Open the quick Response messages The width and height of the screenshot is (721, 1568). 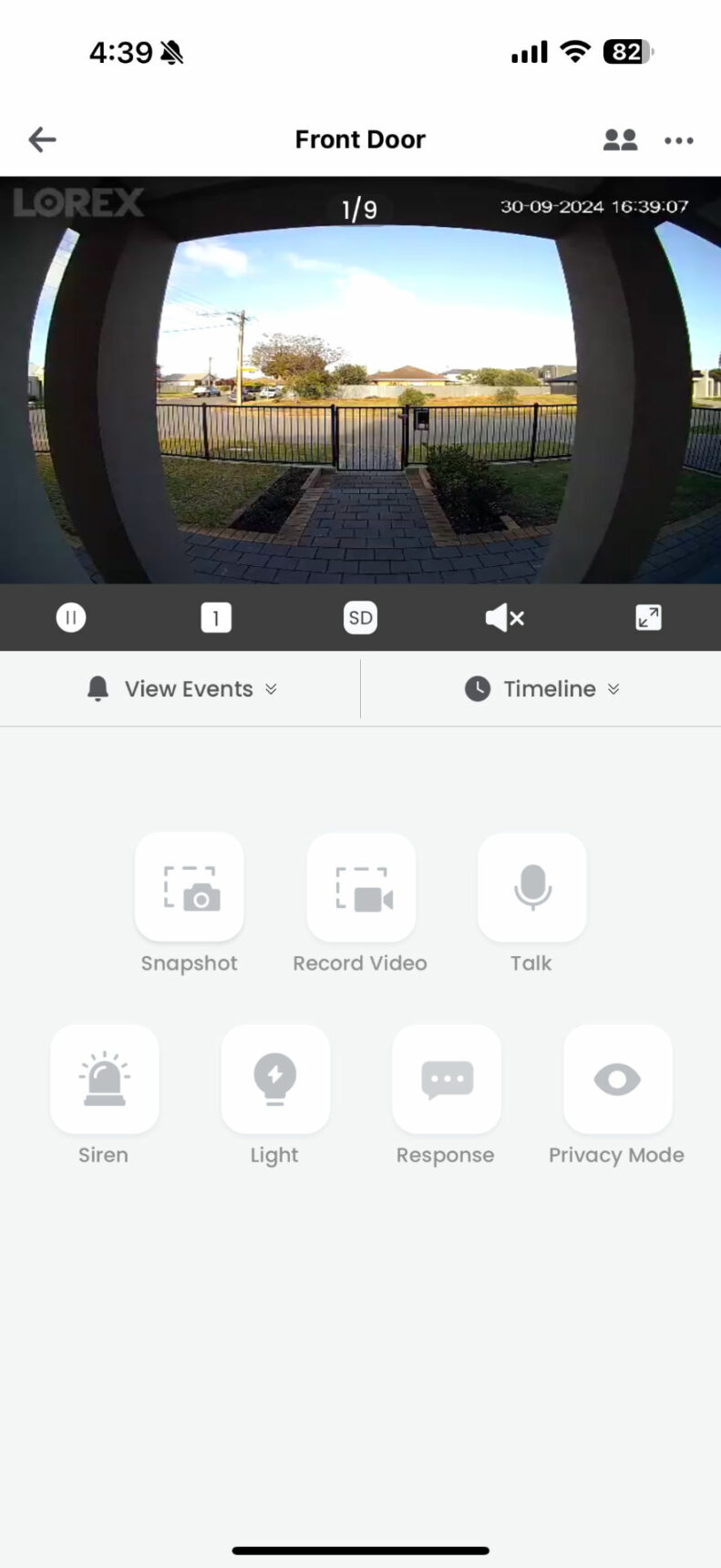point(446,1079)
